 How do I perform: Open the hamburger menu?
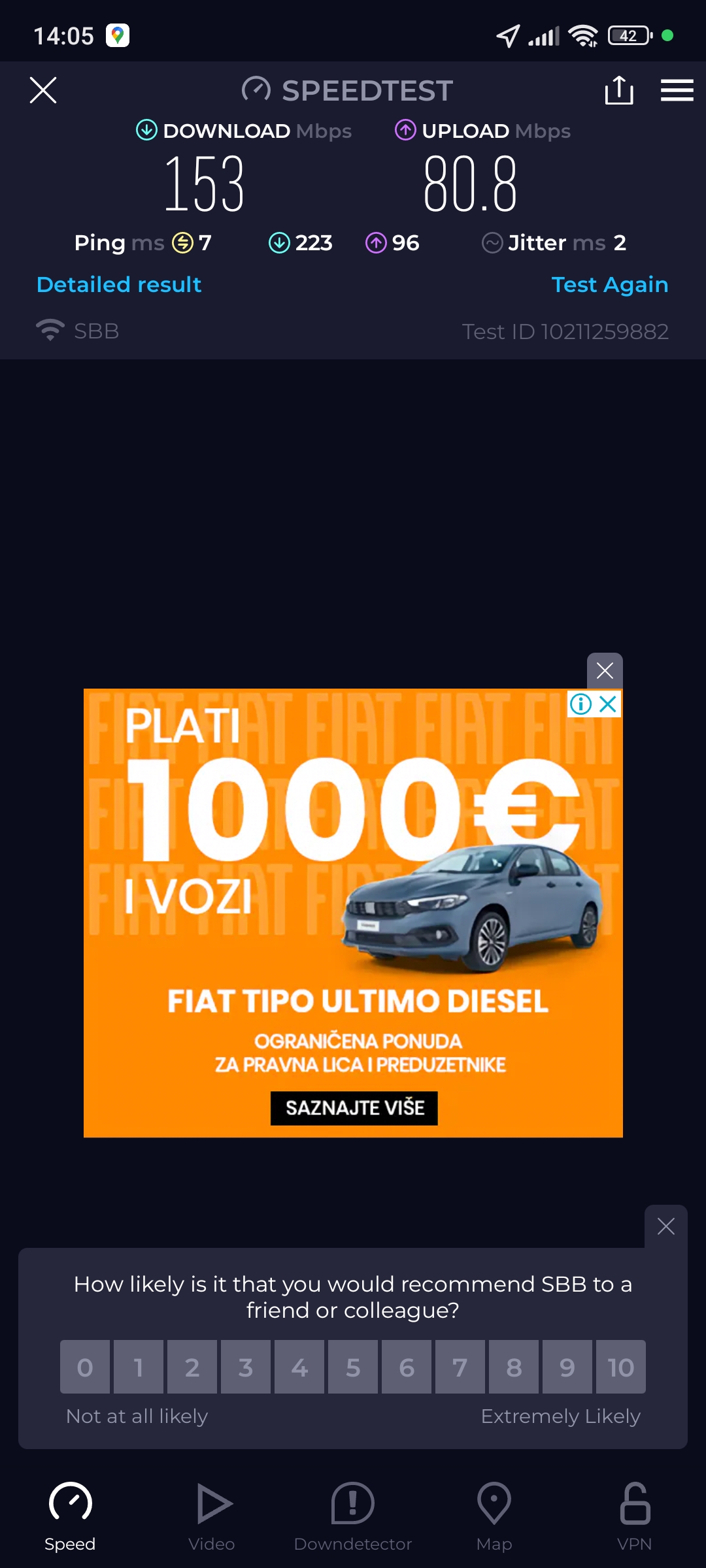[677, 90]
